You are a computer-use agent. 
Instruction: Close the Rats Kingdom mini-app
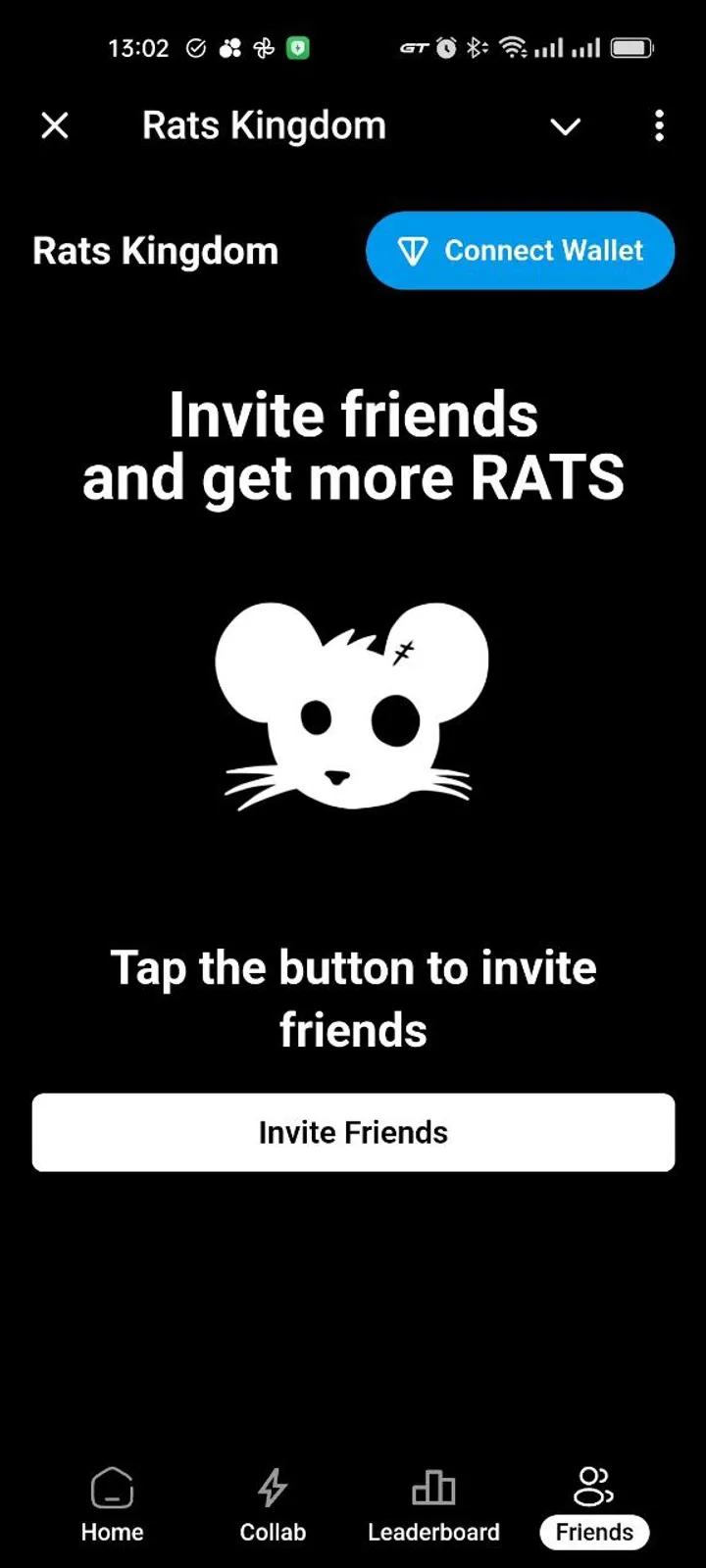[x=55, y=125]
